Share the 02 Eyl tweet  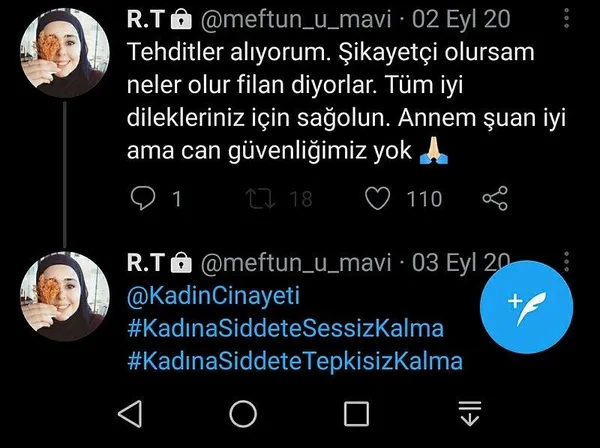click(x=495, y=199)
